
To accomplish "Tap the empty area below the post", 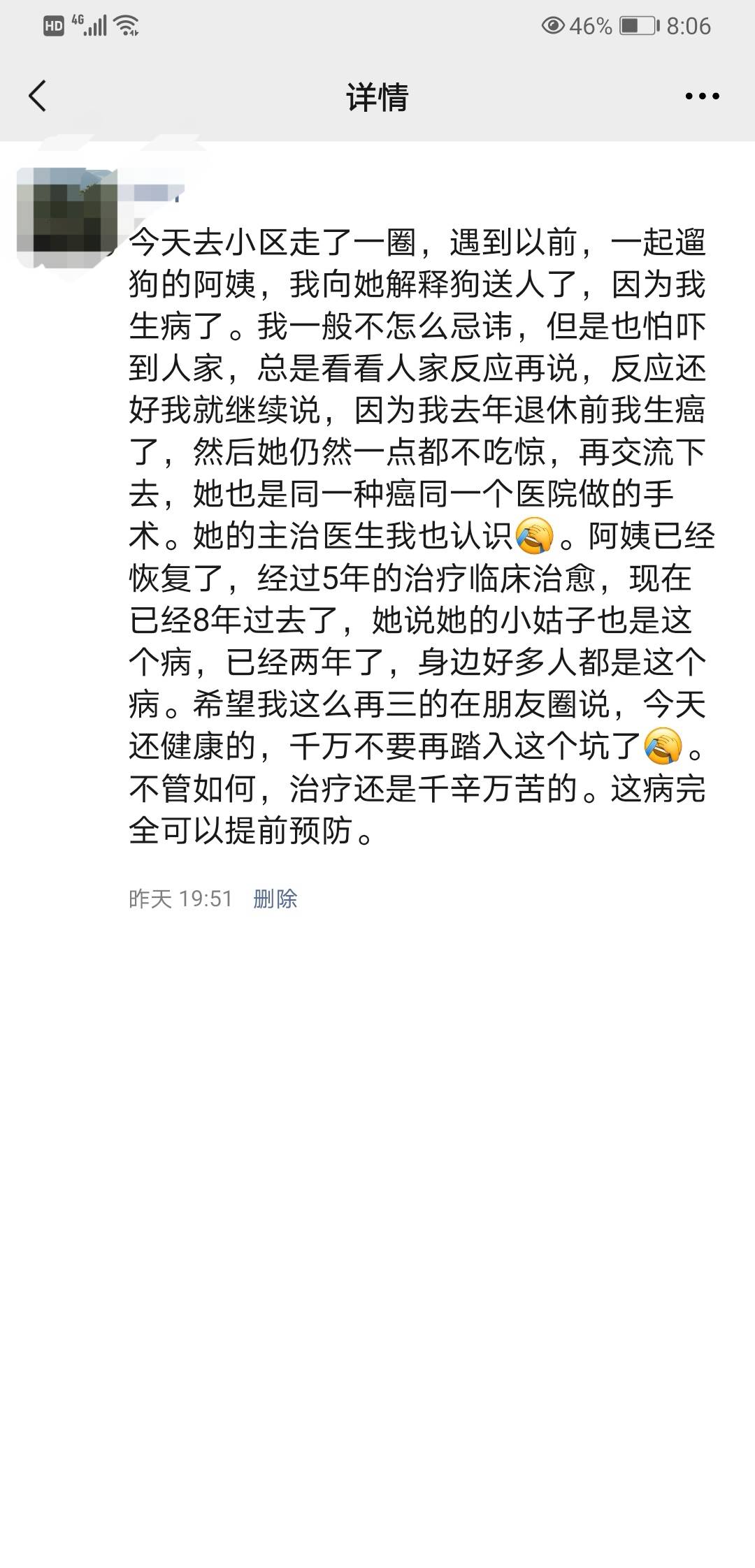I will [x=377, y=1188].
